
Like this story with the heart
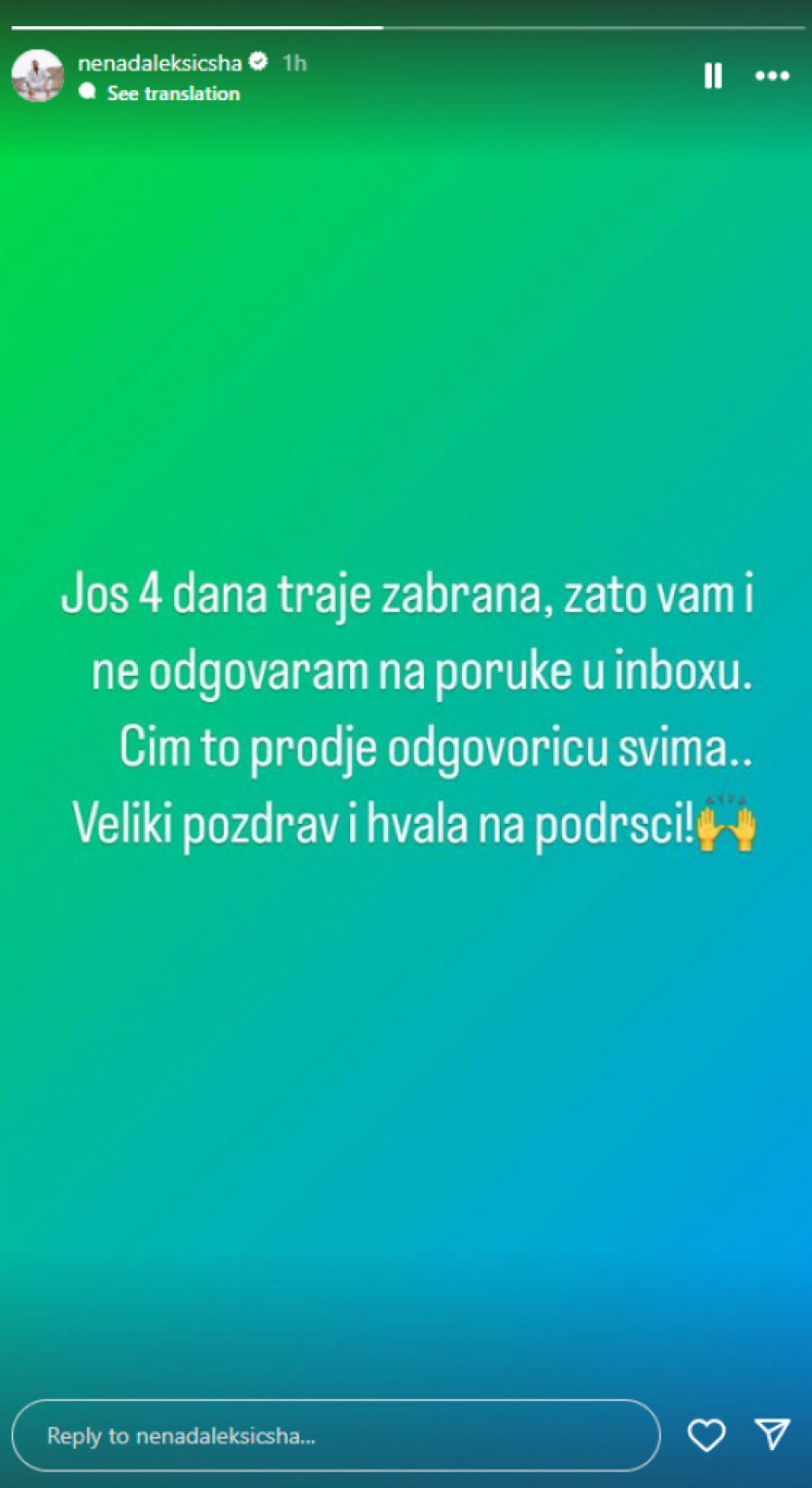(x=706, y=1435)
